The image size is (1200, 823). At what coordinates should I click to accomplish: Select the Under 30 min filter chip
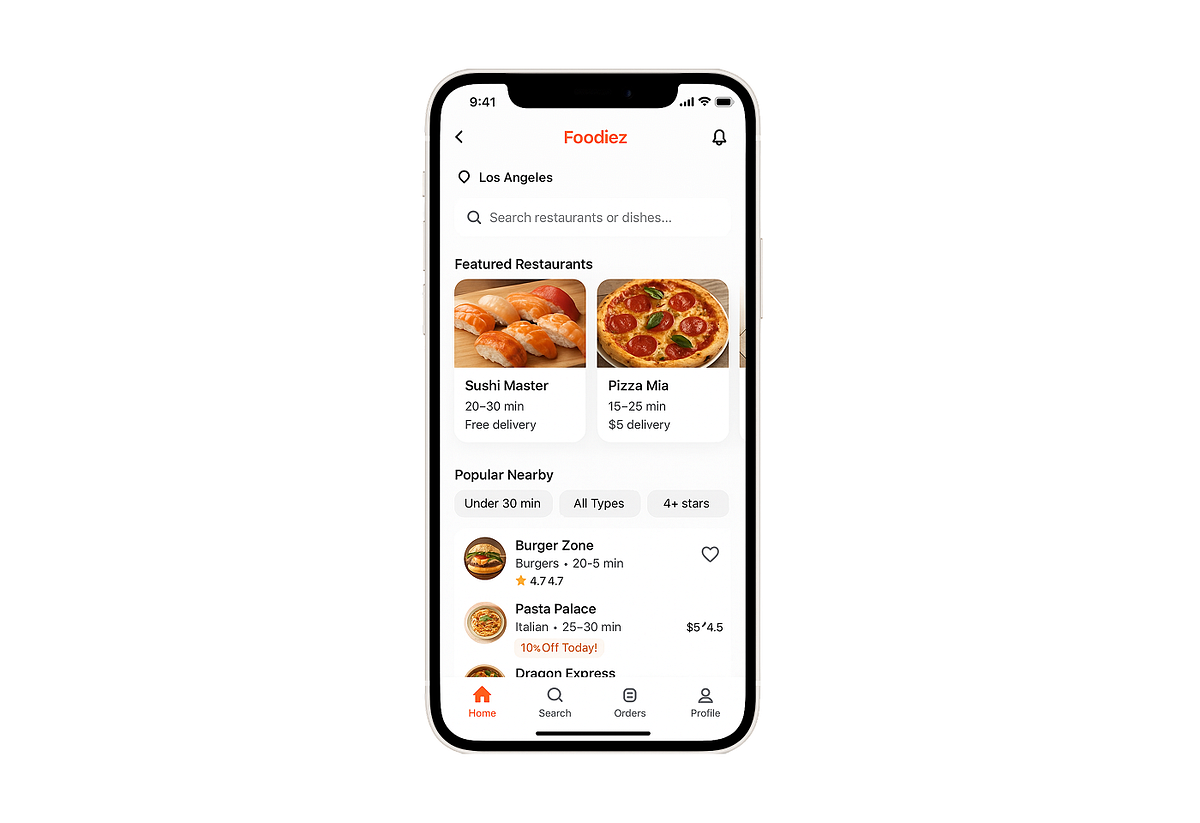pos(502,503)
